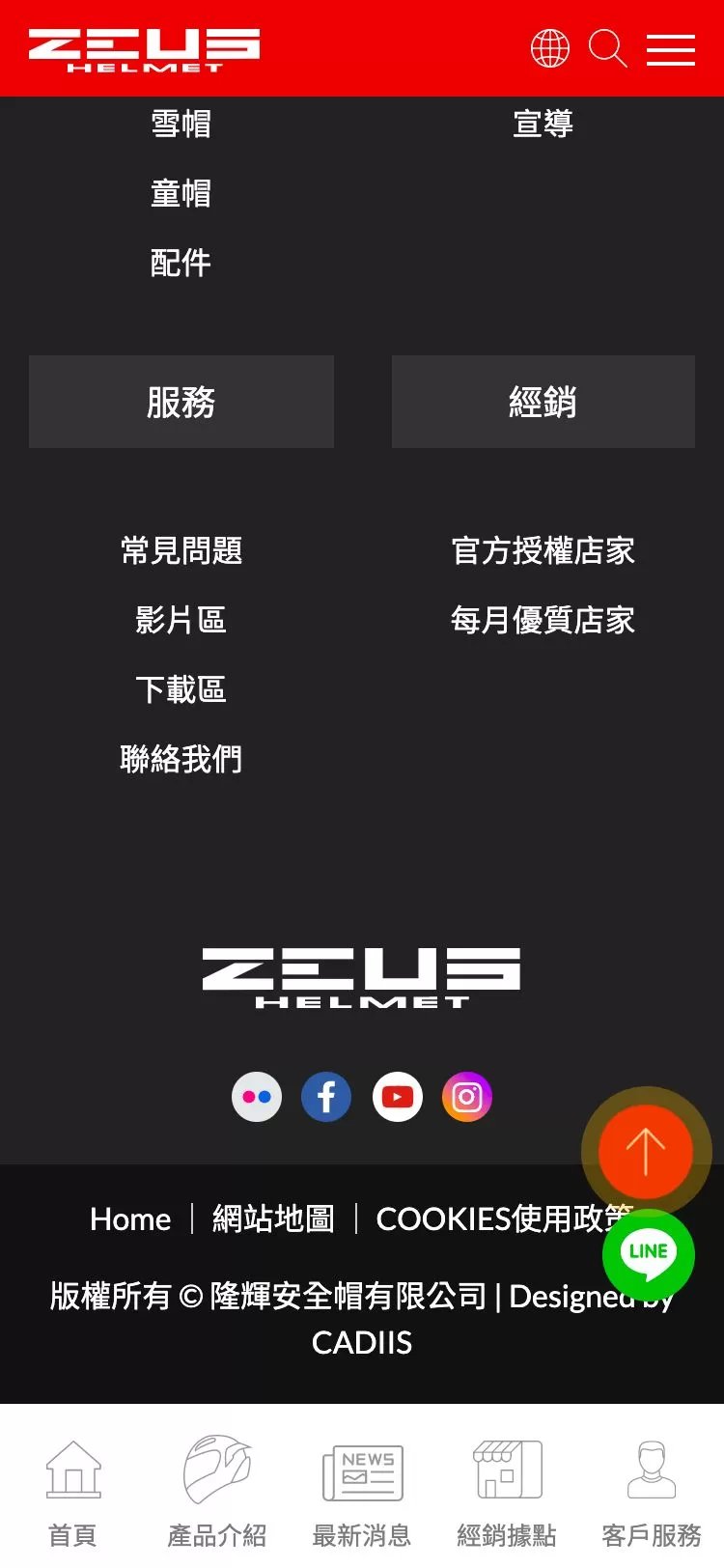Screen dimensions: 724x1568
Task: Open the language globe icon
Action: [x=549, y=48]
